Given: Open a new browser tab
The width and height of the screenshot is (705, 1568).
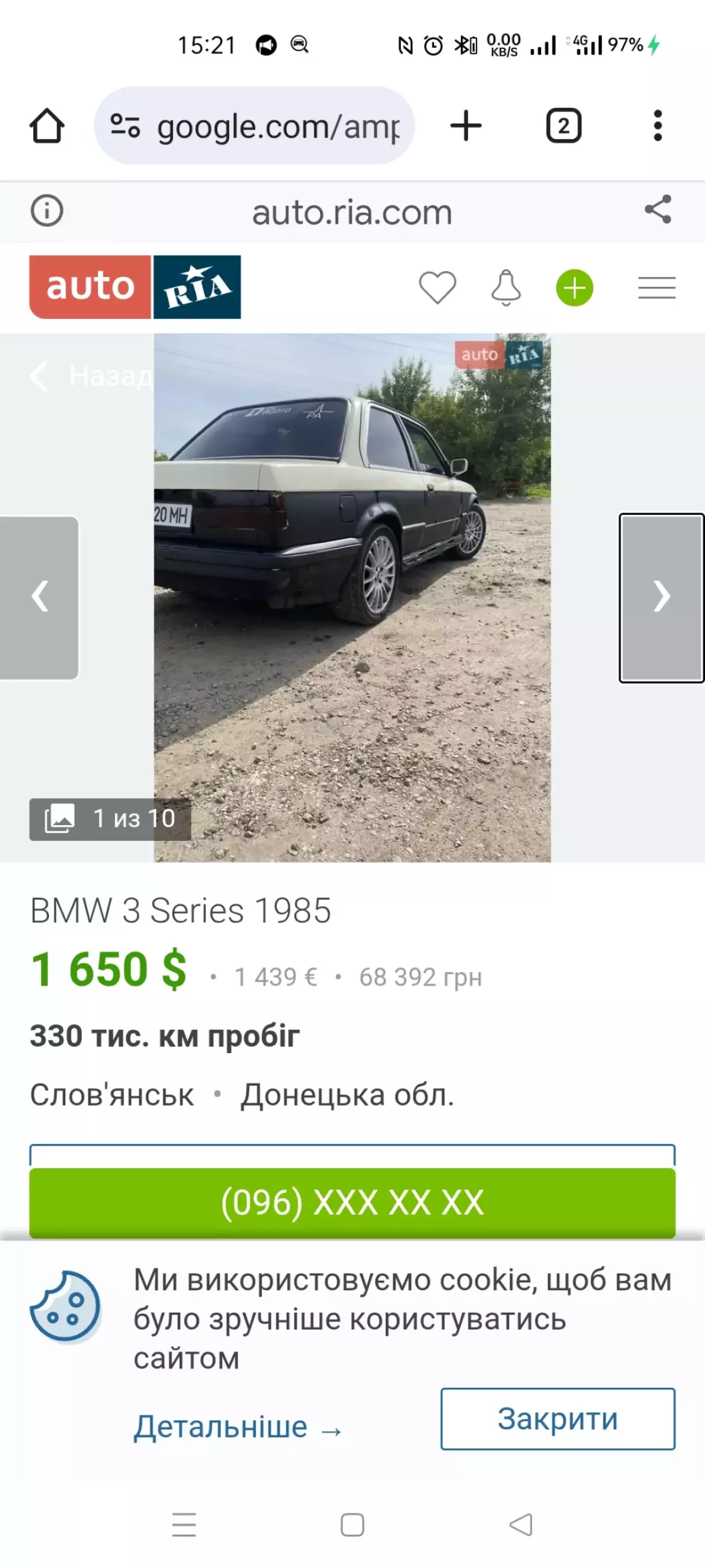Looking at the screenshot, I should (x=466, y=125).
